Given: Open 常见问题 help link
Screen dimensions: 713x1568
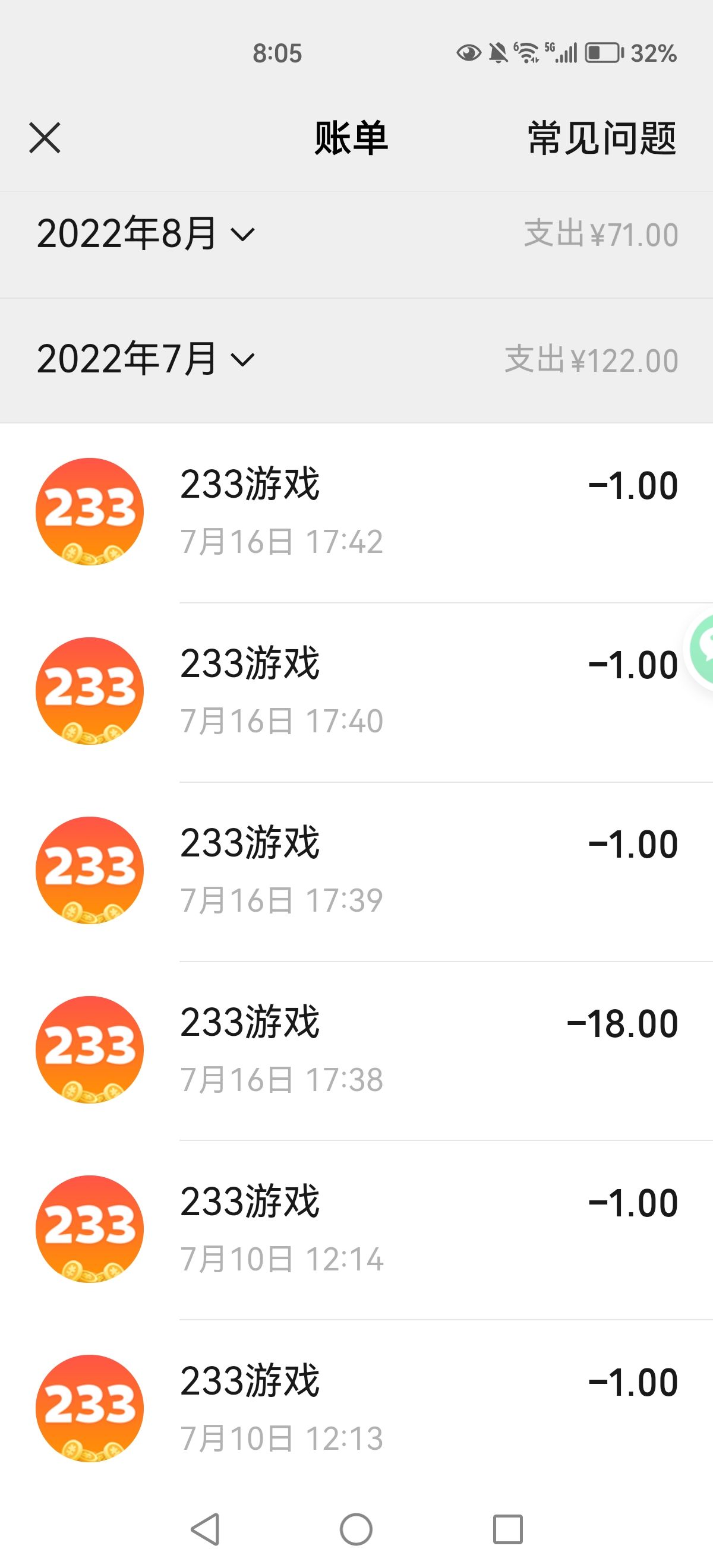Looking at the screenshot, I should tap(601, 138).
